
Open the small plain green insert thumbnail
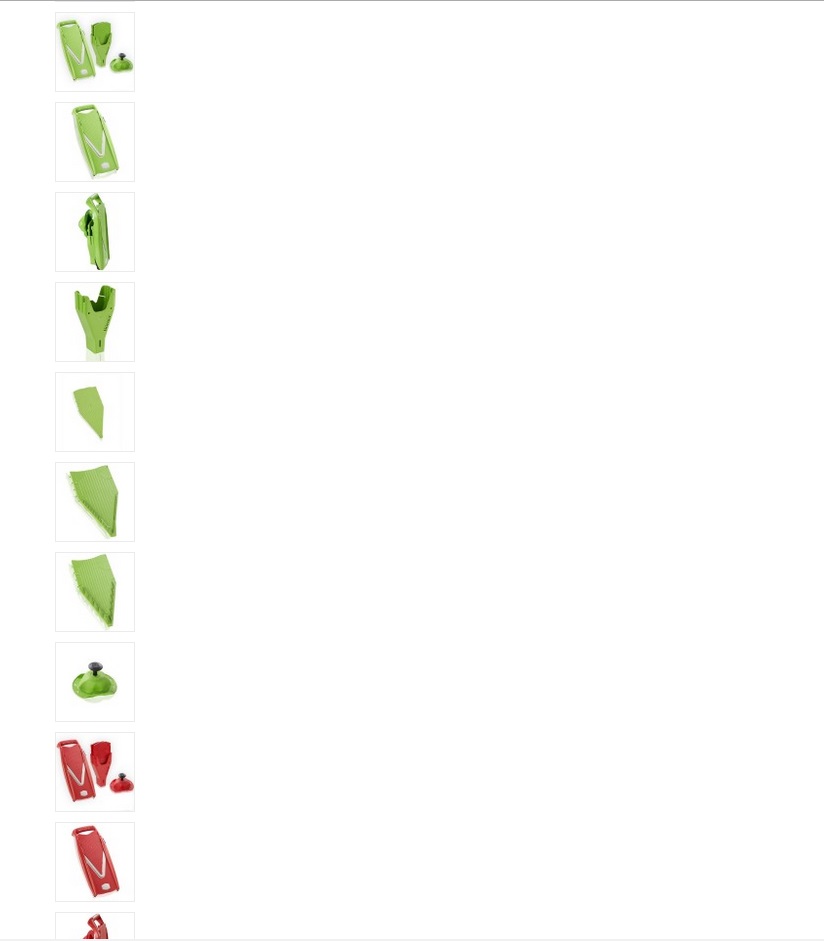click(x=95, y=412)
